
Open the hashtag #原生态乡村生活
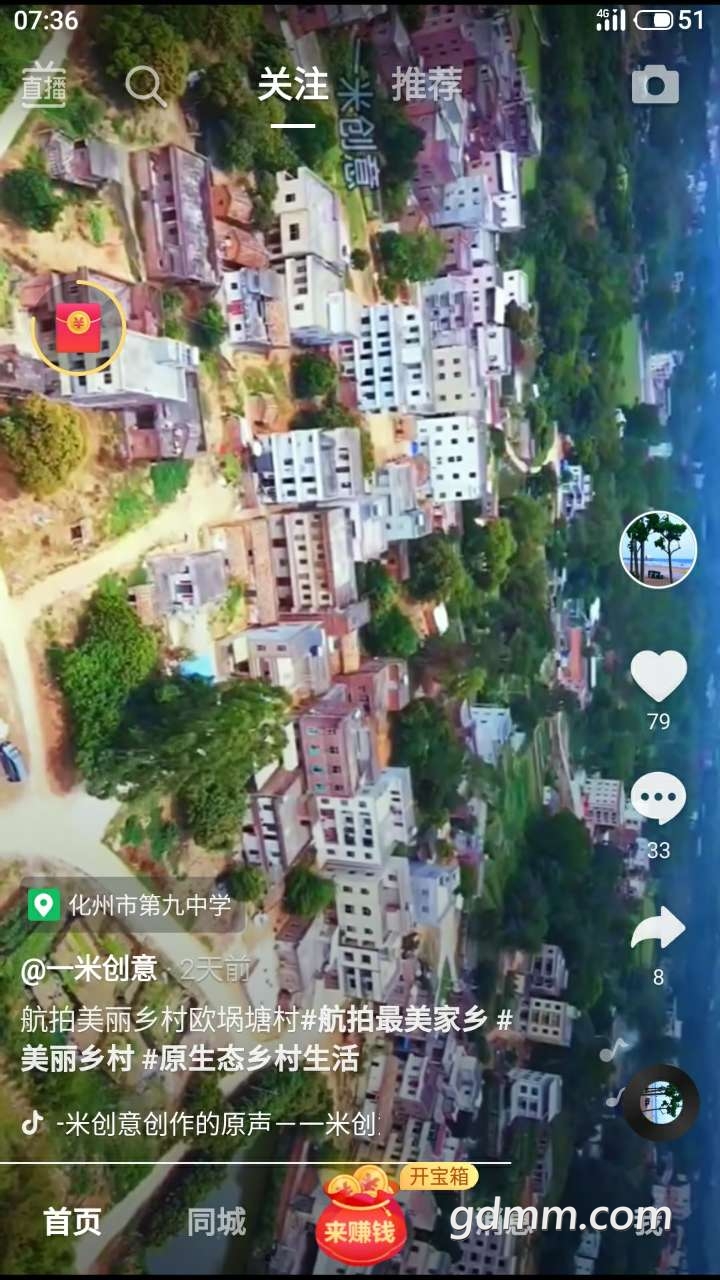pyautogui.click(x=250, y=1059)
